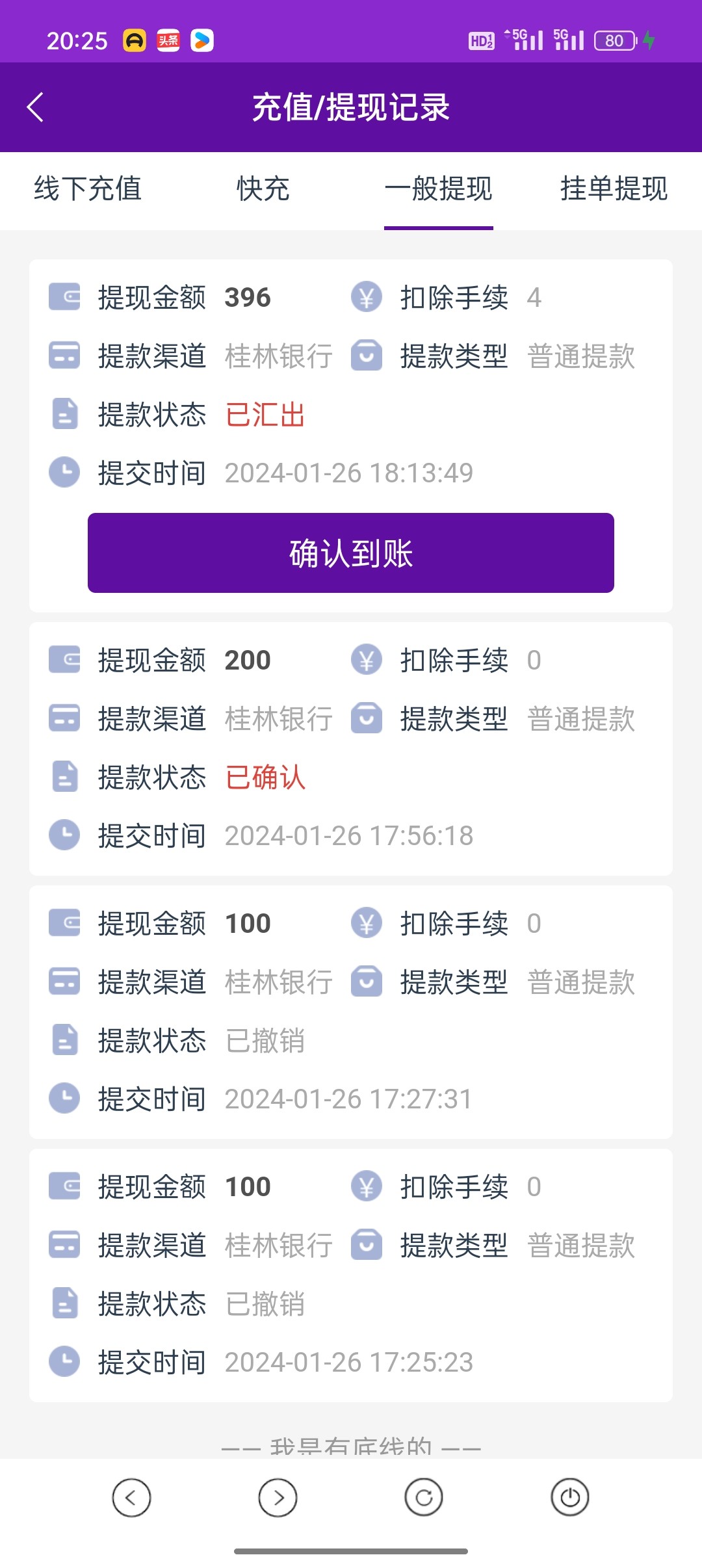Click the bank card icon beside 桂林银行
This screenshot has height=1568, width=702.
coord(64,356)
